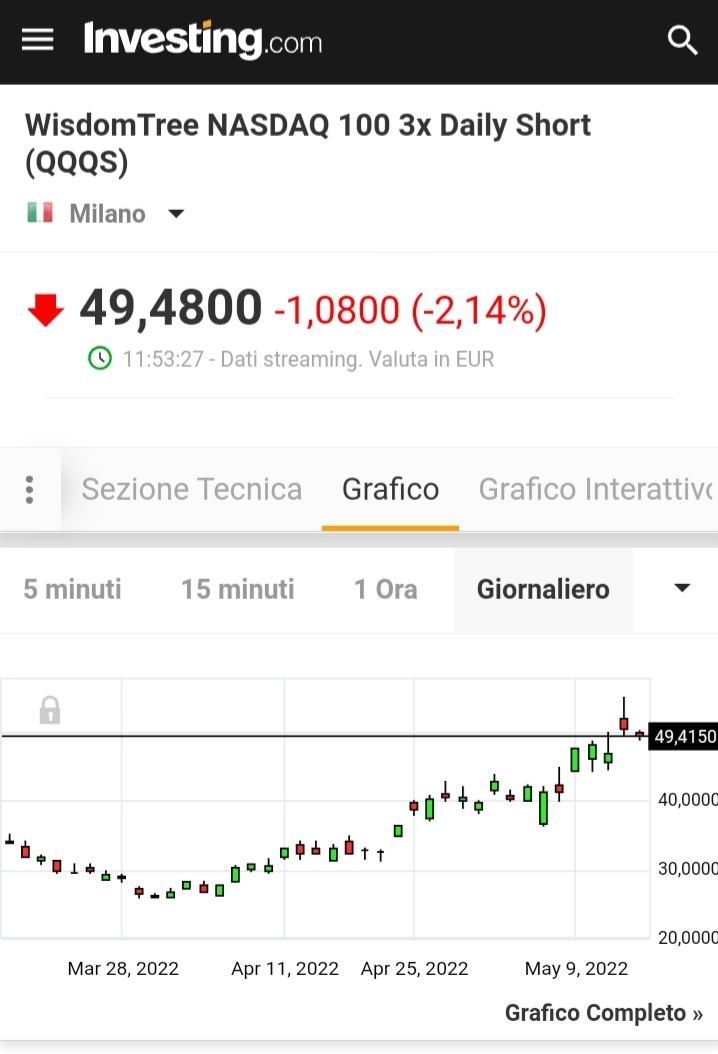
Task: Select the 15 minuti timeframe
Action: (237, 590)
